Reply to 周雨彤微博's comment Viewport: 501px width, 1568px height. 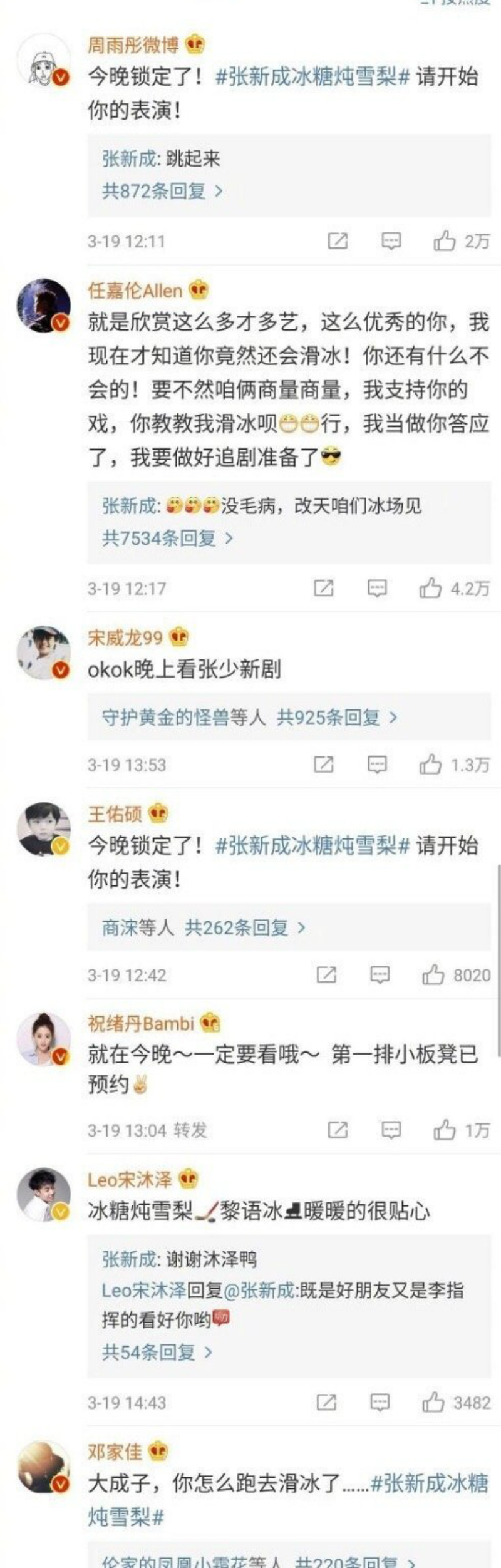(391, 241)
